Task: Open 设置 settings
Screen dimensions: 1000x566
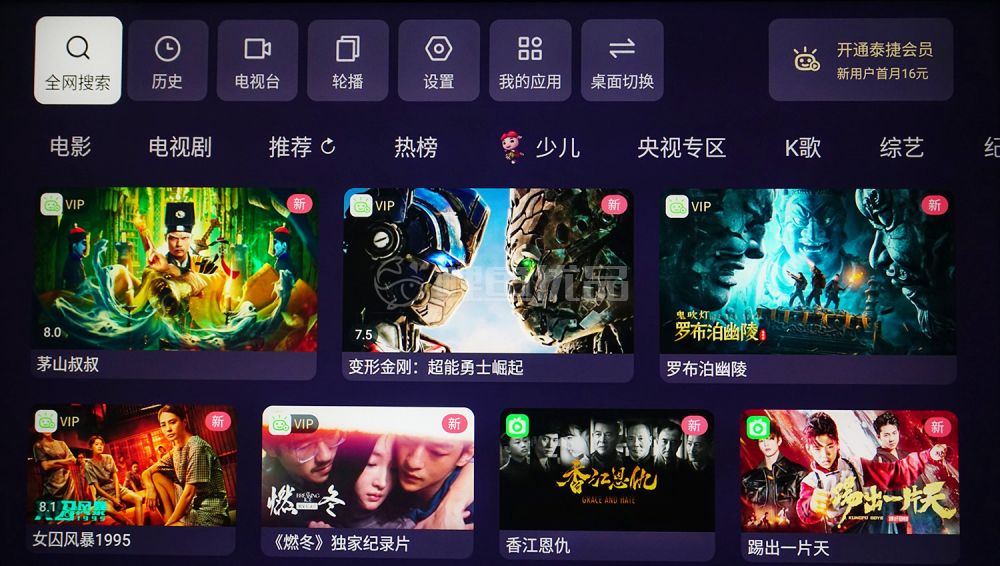Action: (x=438, y=60)
